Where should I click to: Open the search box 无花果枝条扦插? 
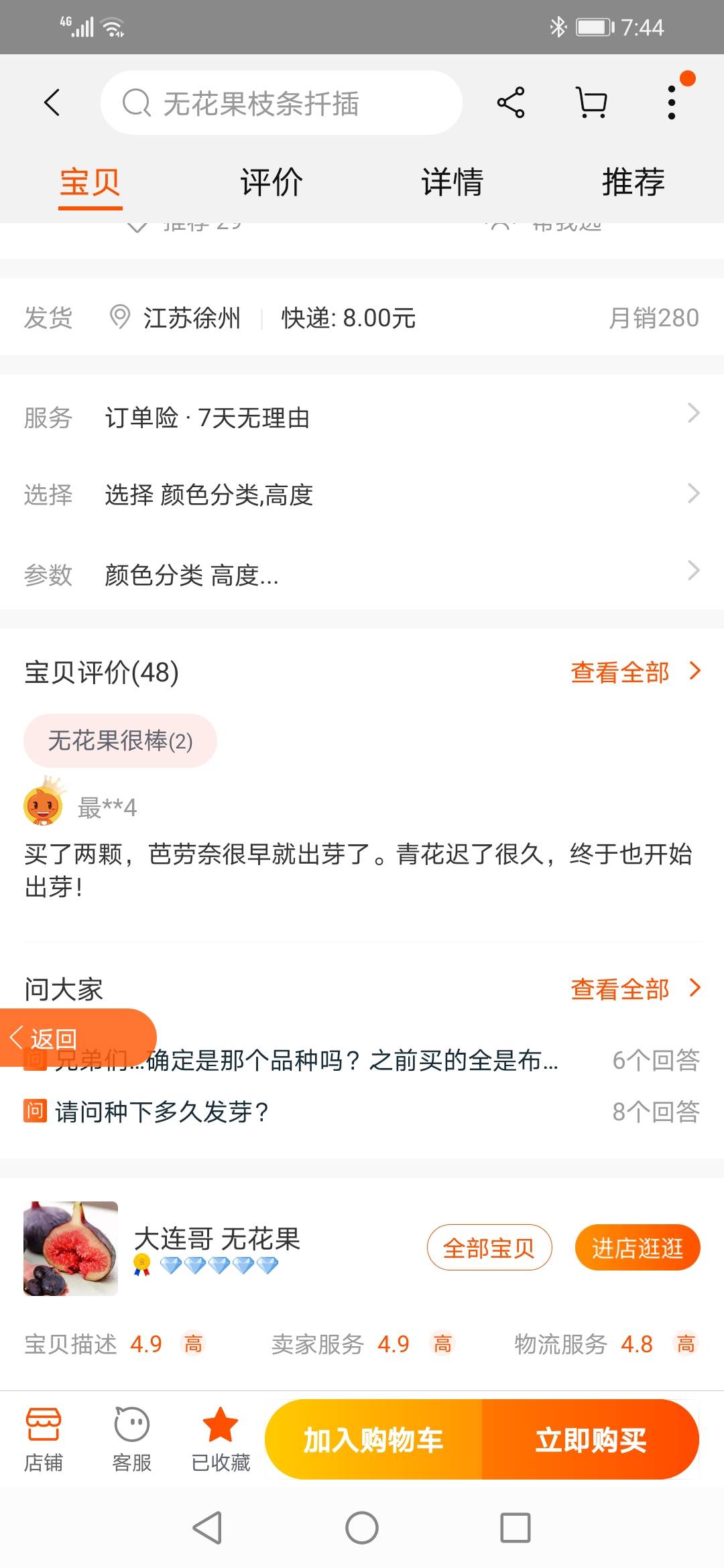click(x=282, y=103)
